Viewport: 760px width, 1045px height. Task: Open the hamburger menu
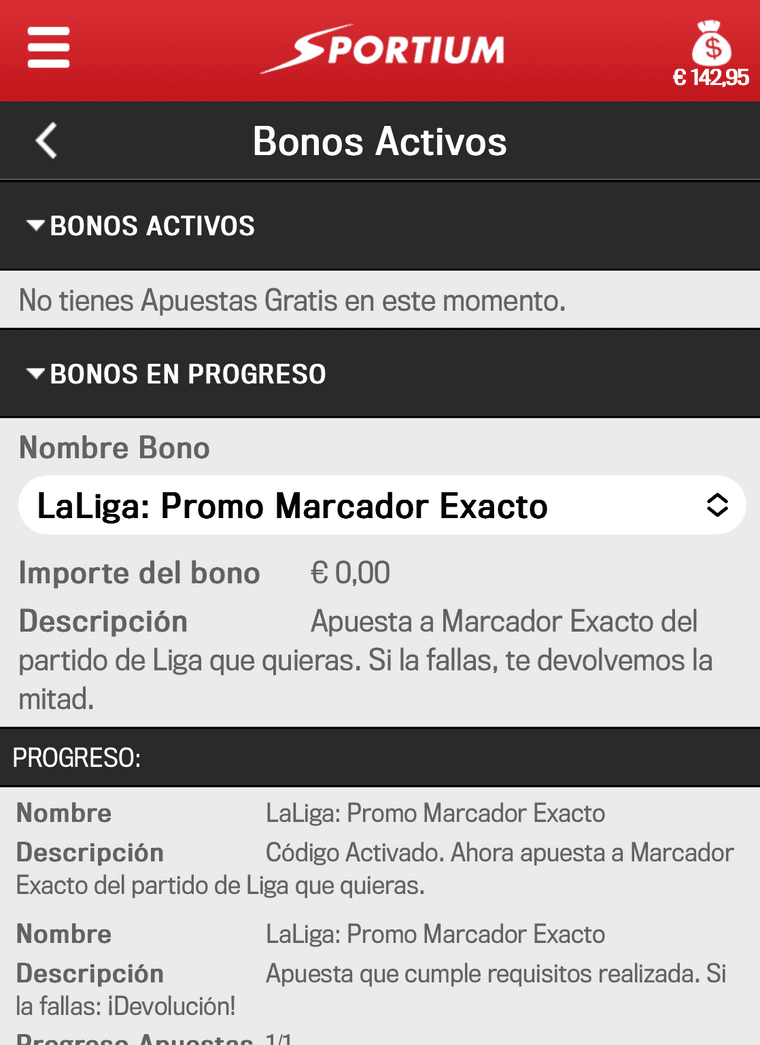click(x=48, y=48)
